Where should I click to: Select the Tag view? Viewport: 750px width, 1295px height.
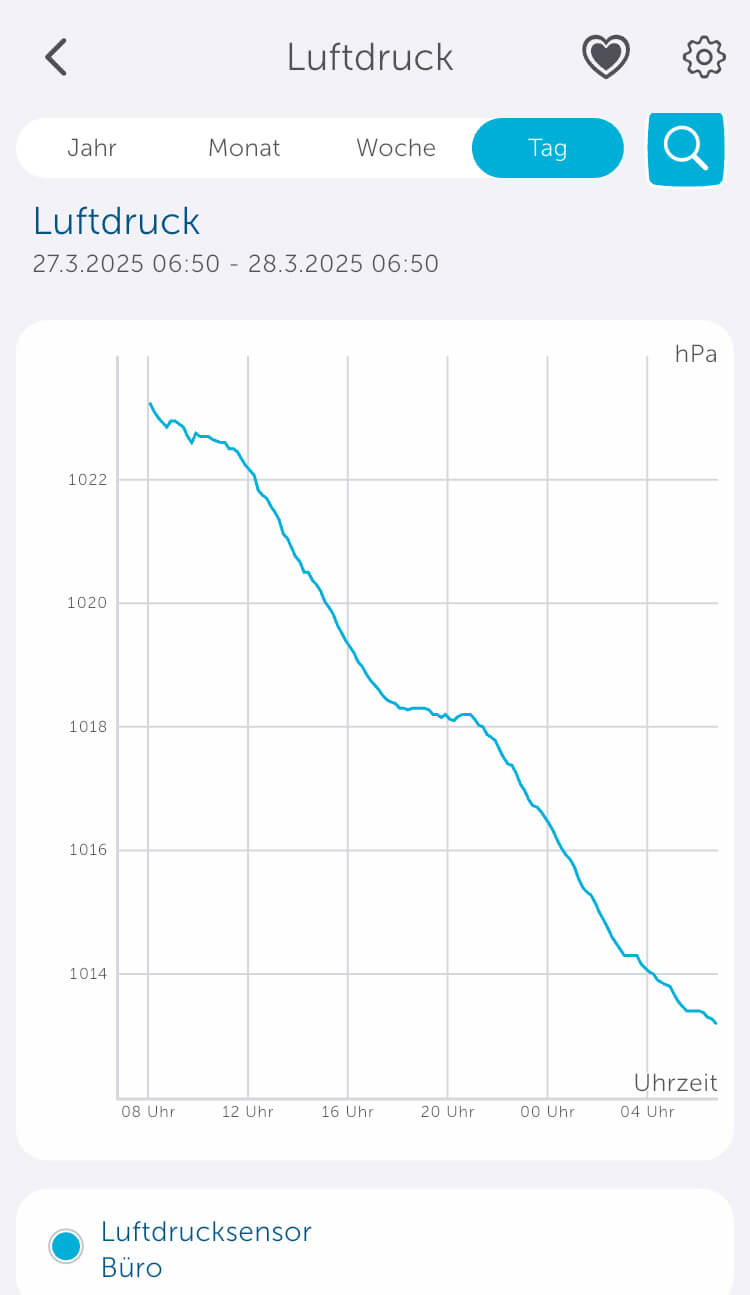point(548,148)
